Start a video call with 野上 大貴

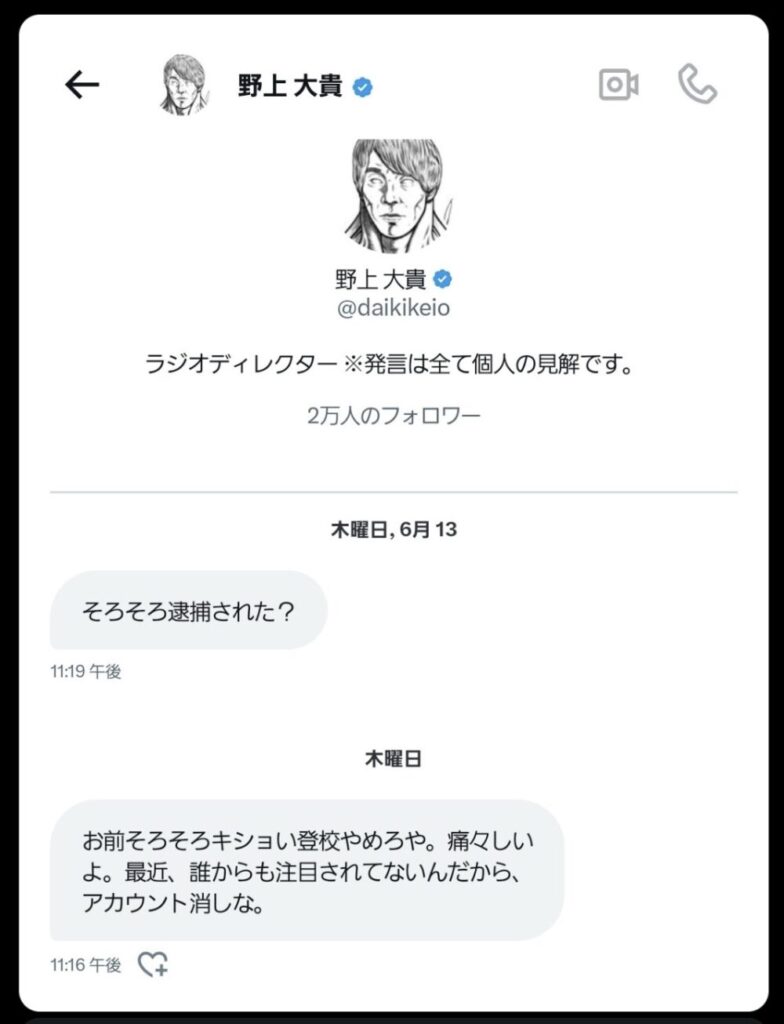(x=618, y=85)
